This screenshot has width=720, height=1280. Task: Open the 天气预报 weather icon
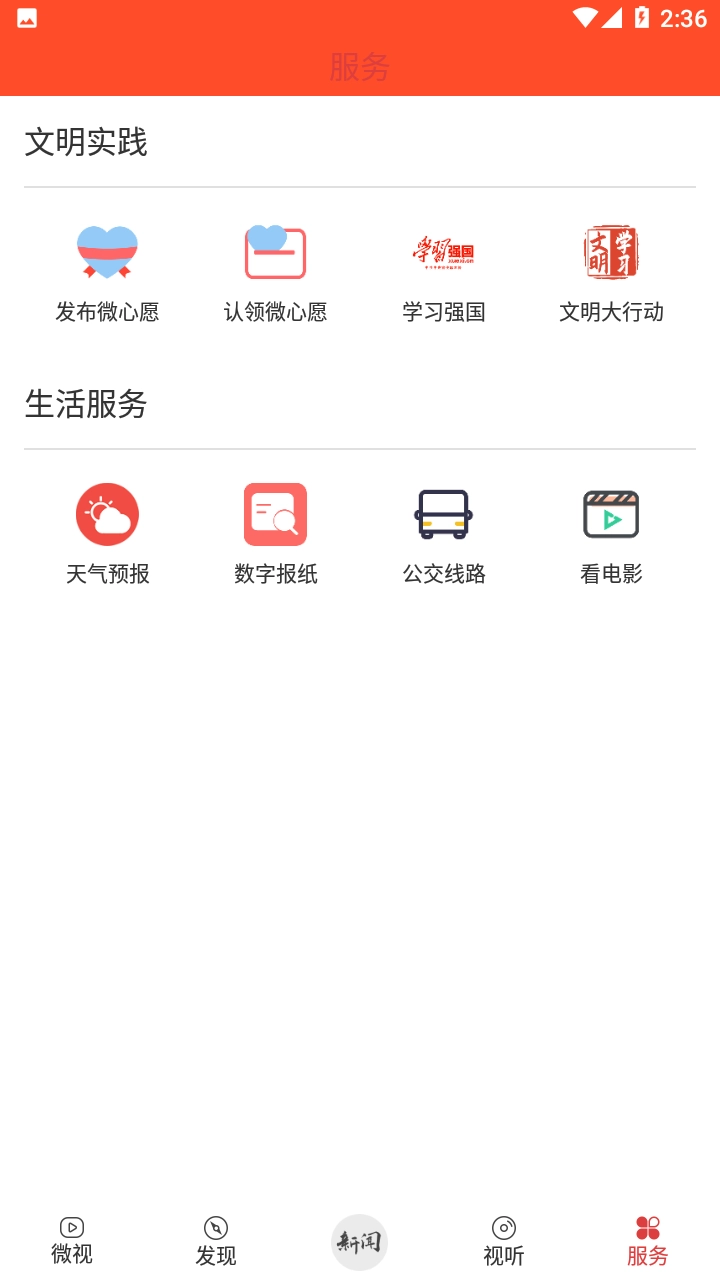[107, 512]
